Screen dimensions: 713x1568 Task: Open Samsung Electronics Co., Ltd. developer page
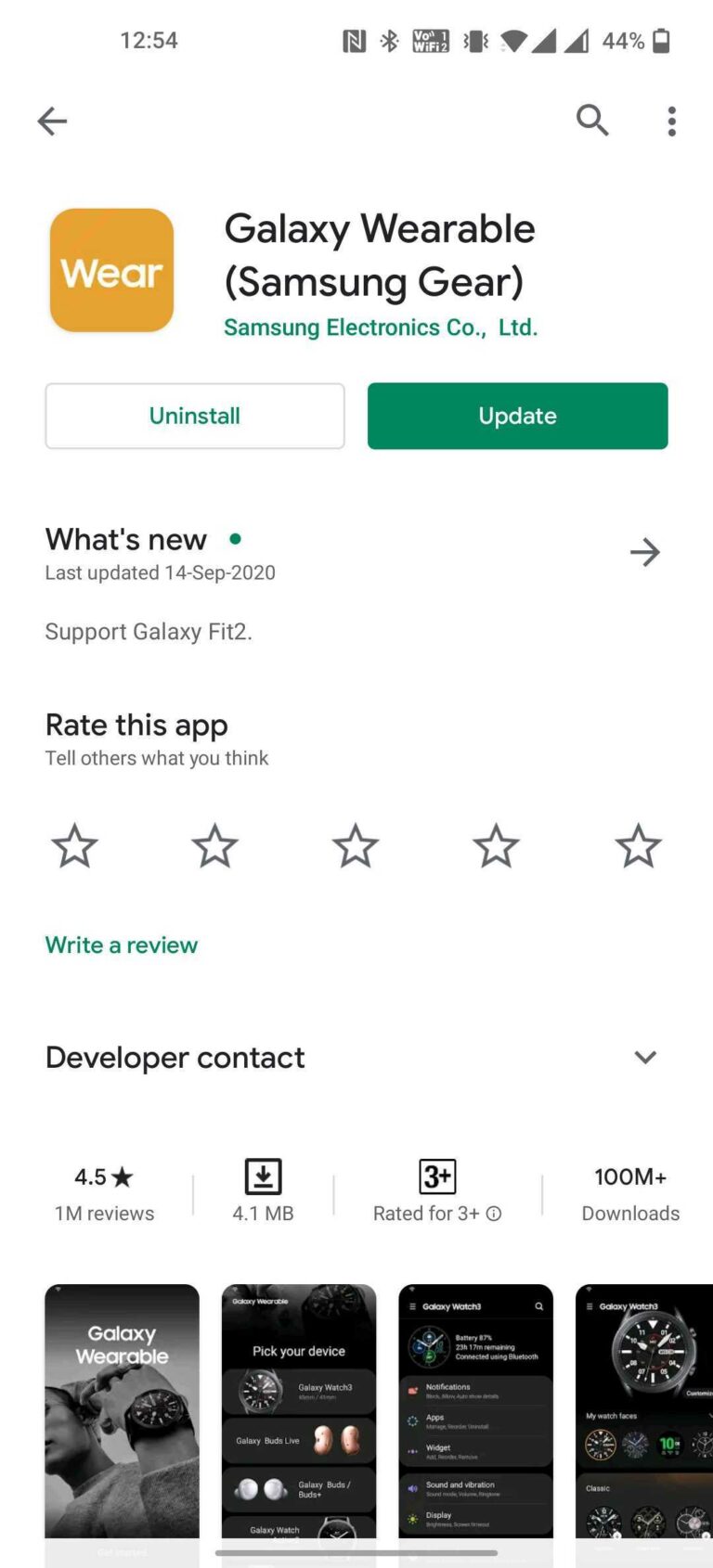(381, 328)
